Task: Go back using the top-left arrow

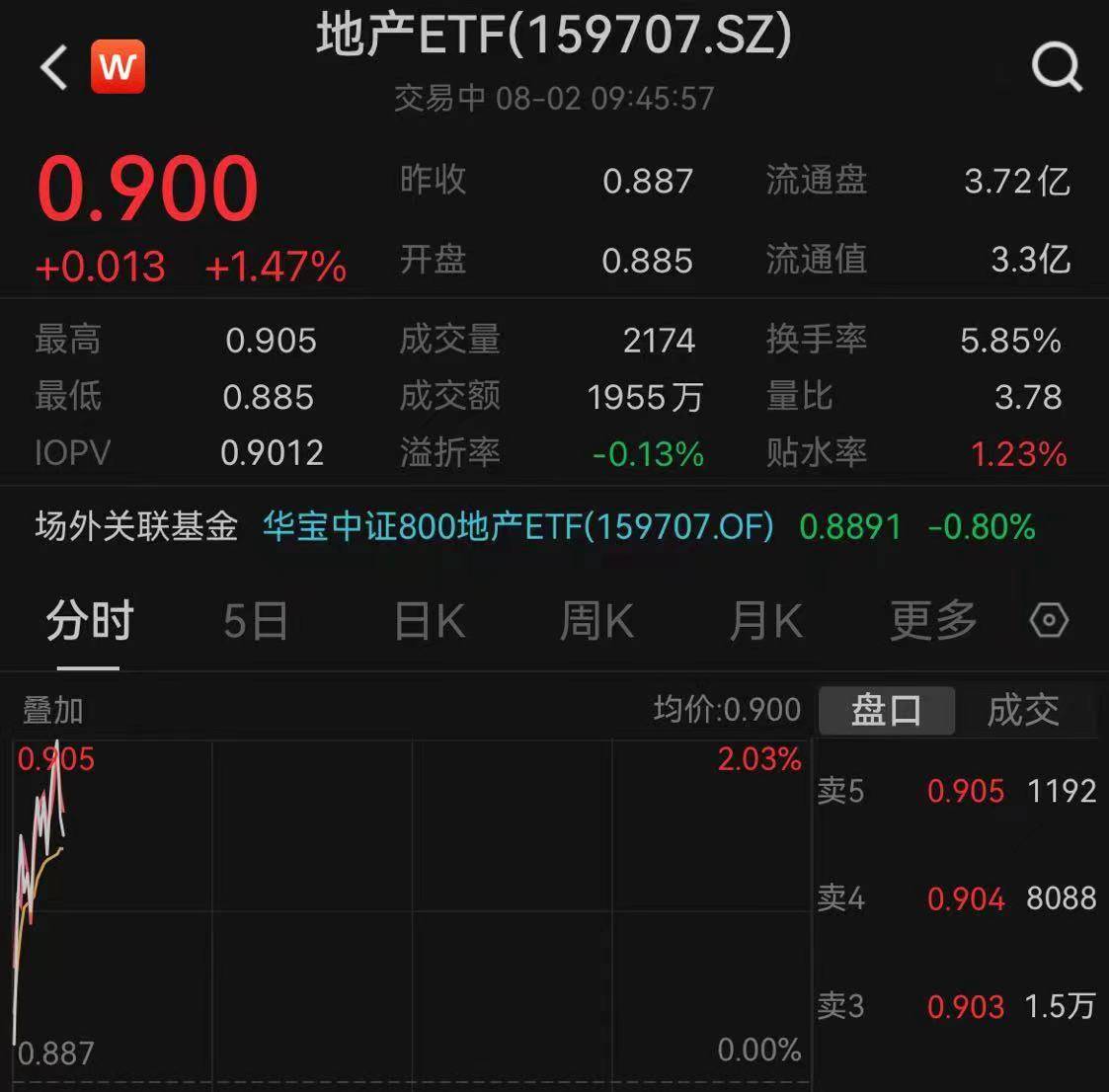Action: point(54,68)
